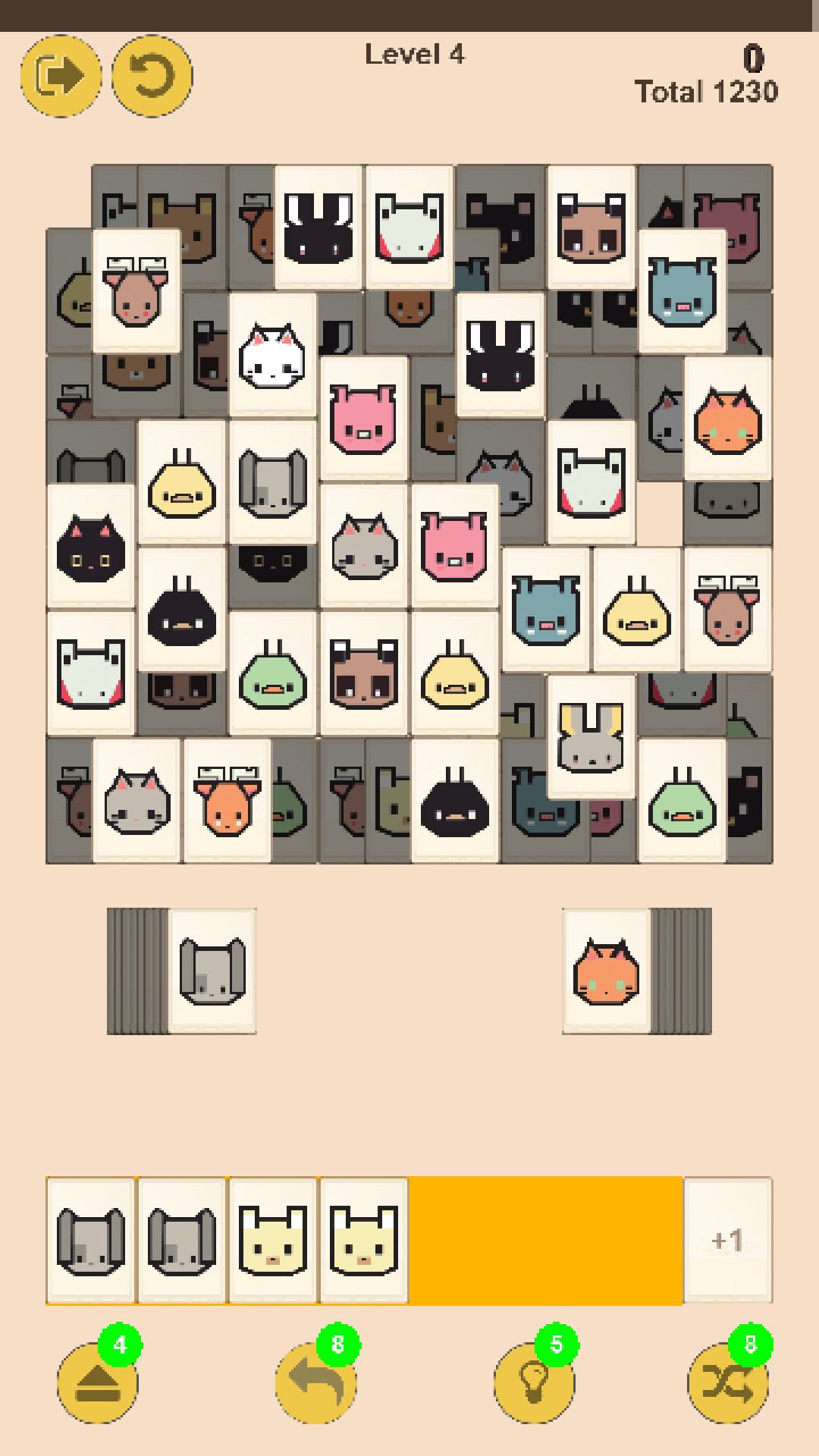The width and height of the screenshot is (819, 1456).
Task: Select the white cat tile
Action: click(x=273, y=356)
